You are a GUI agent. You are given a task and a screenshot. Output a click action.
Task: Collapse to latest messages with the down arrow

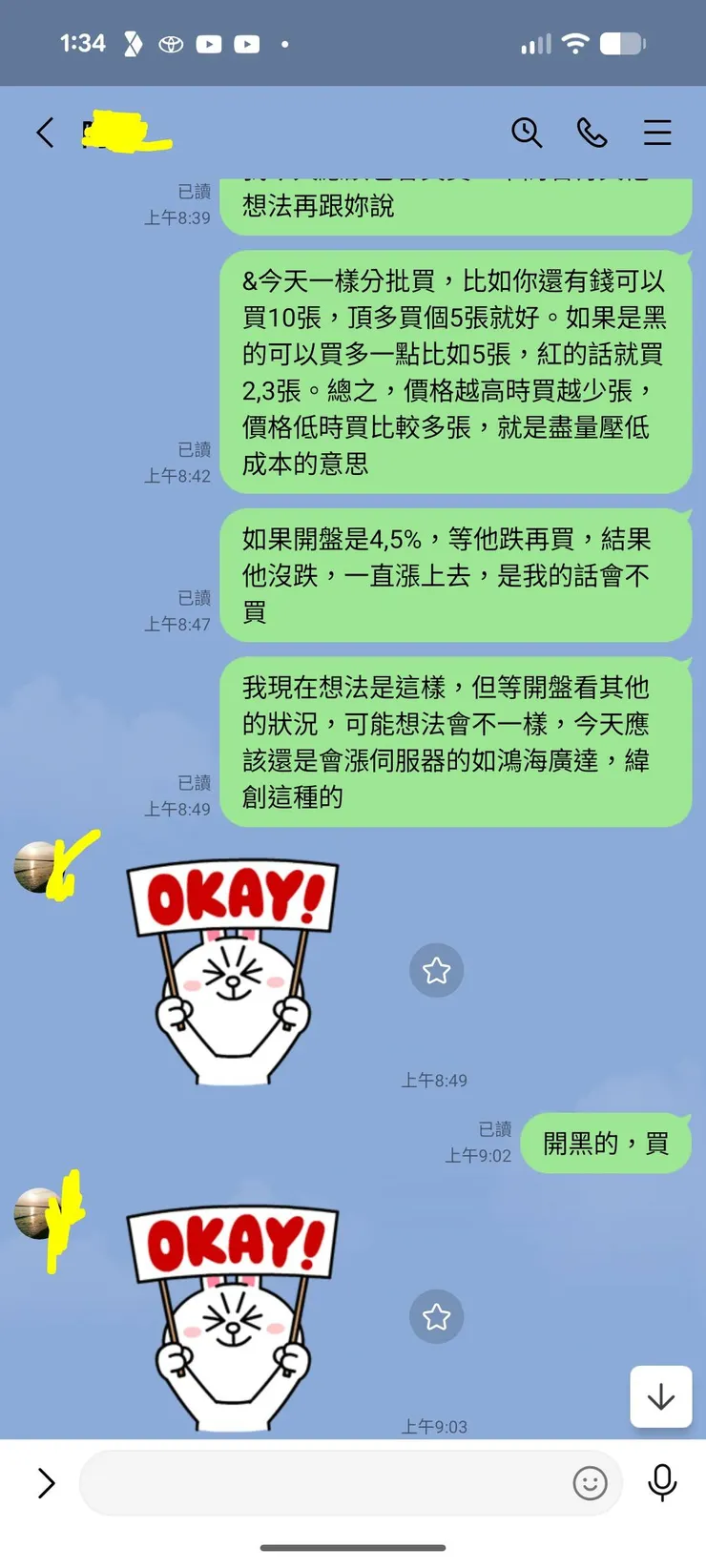point(660,1396)
